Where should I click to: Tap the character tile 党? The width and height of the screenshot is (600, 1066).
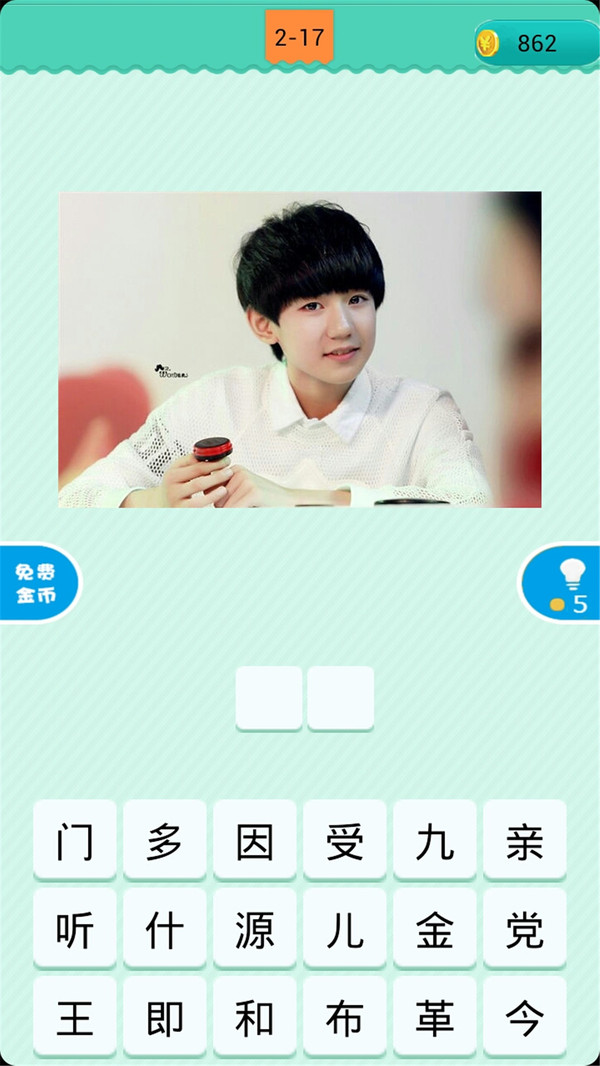525,930
